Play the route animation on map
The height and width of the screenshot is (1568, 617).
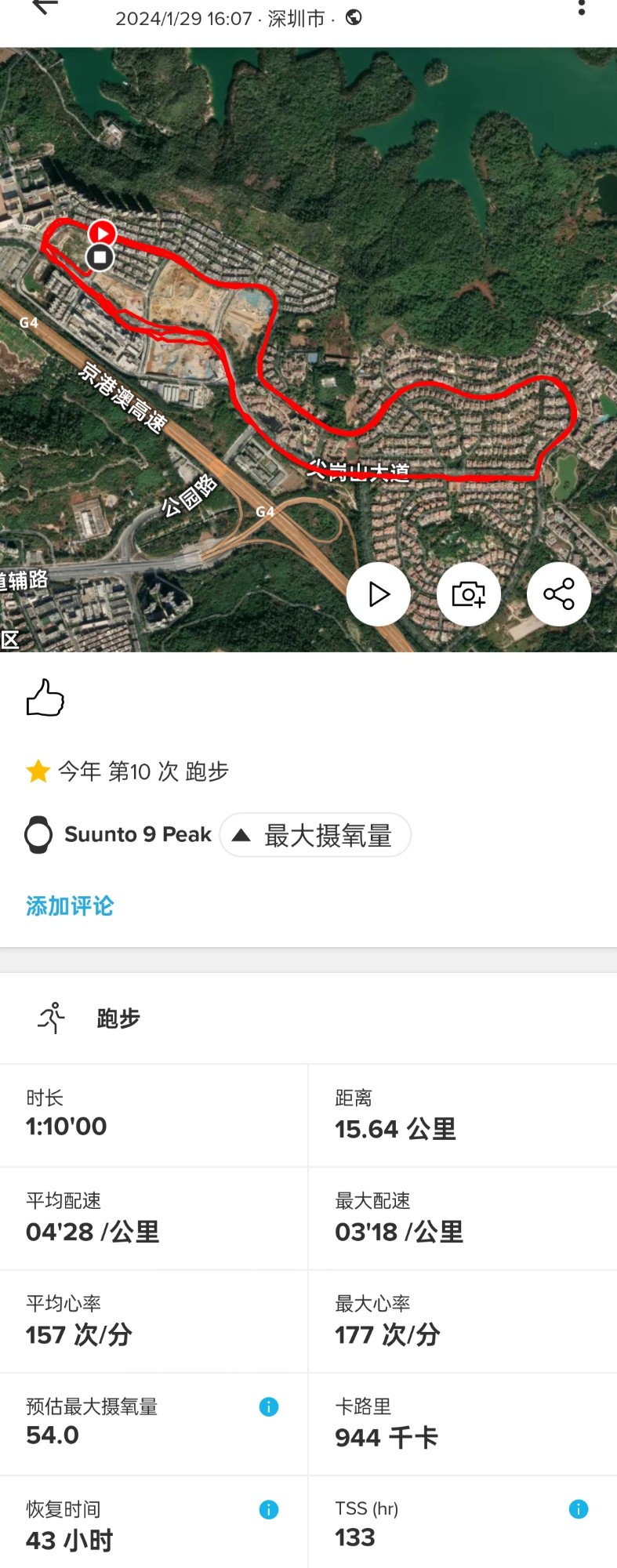tap(379, 594)
